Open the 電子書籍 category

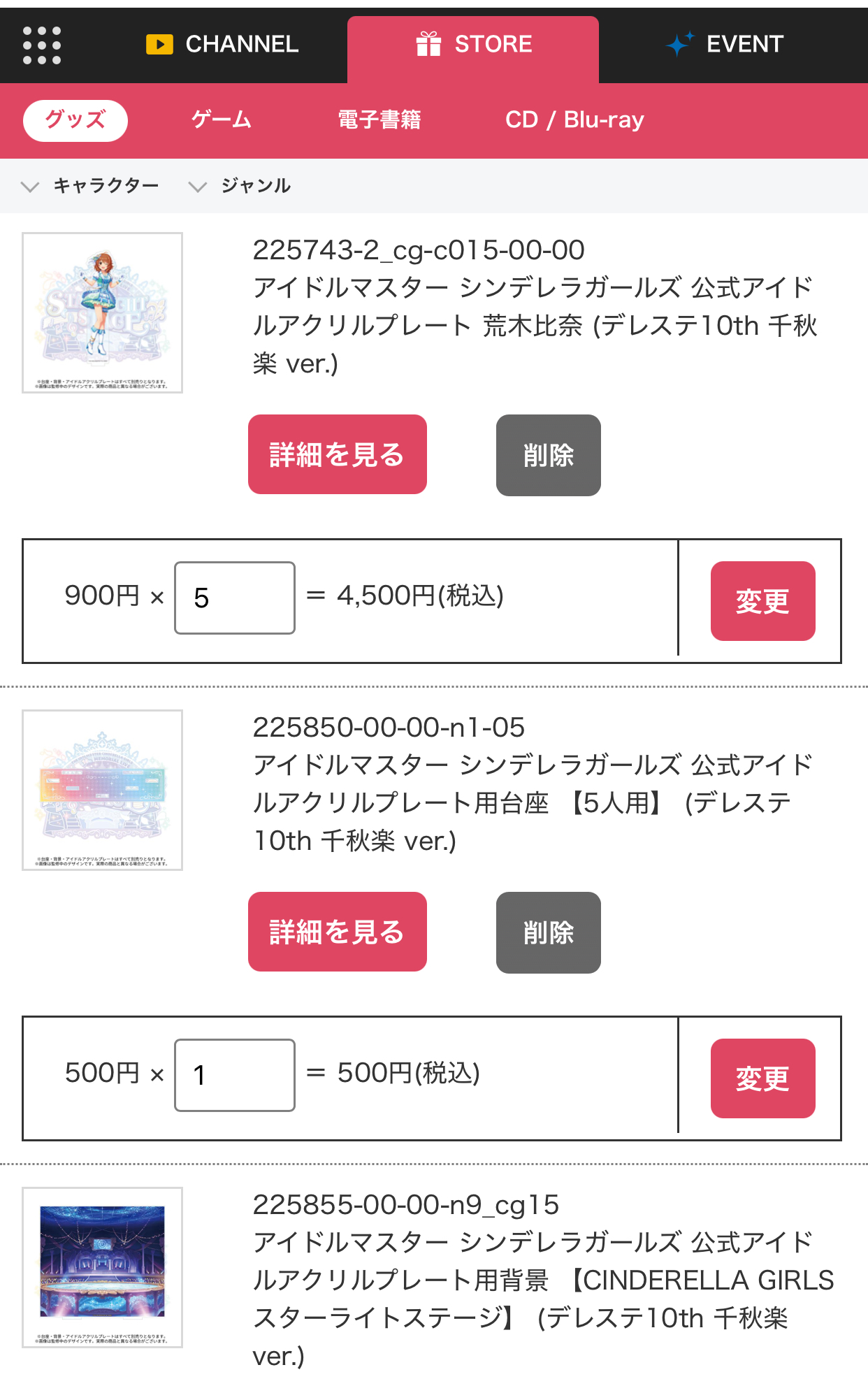pyautogui.click(x=379, y=120)
